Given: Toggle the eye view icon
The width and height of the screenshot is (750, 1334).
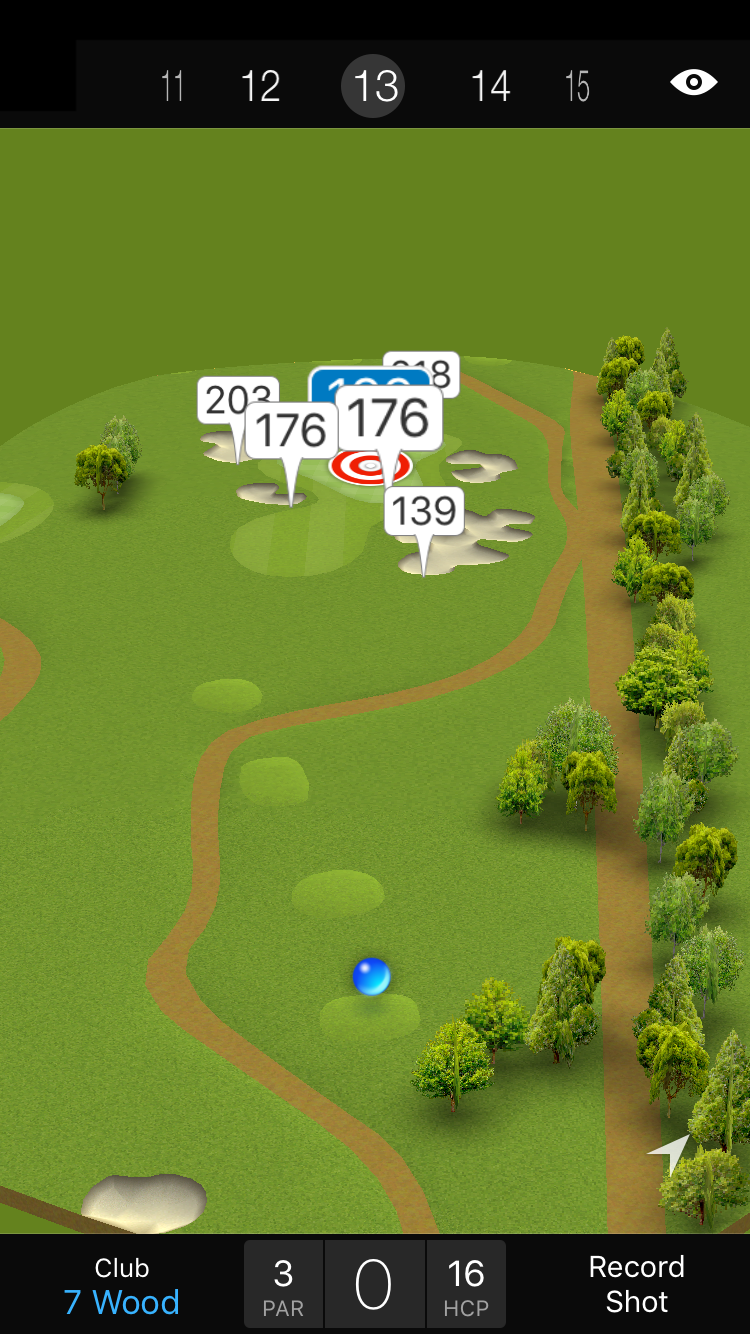Looking at the screenshot, I should point(693,83).
